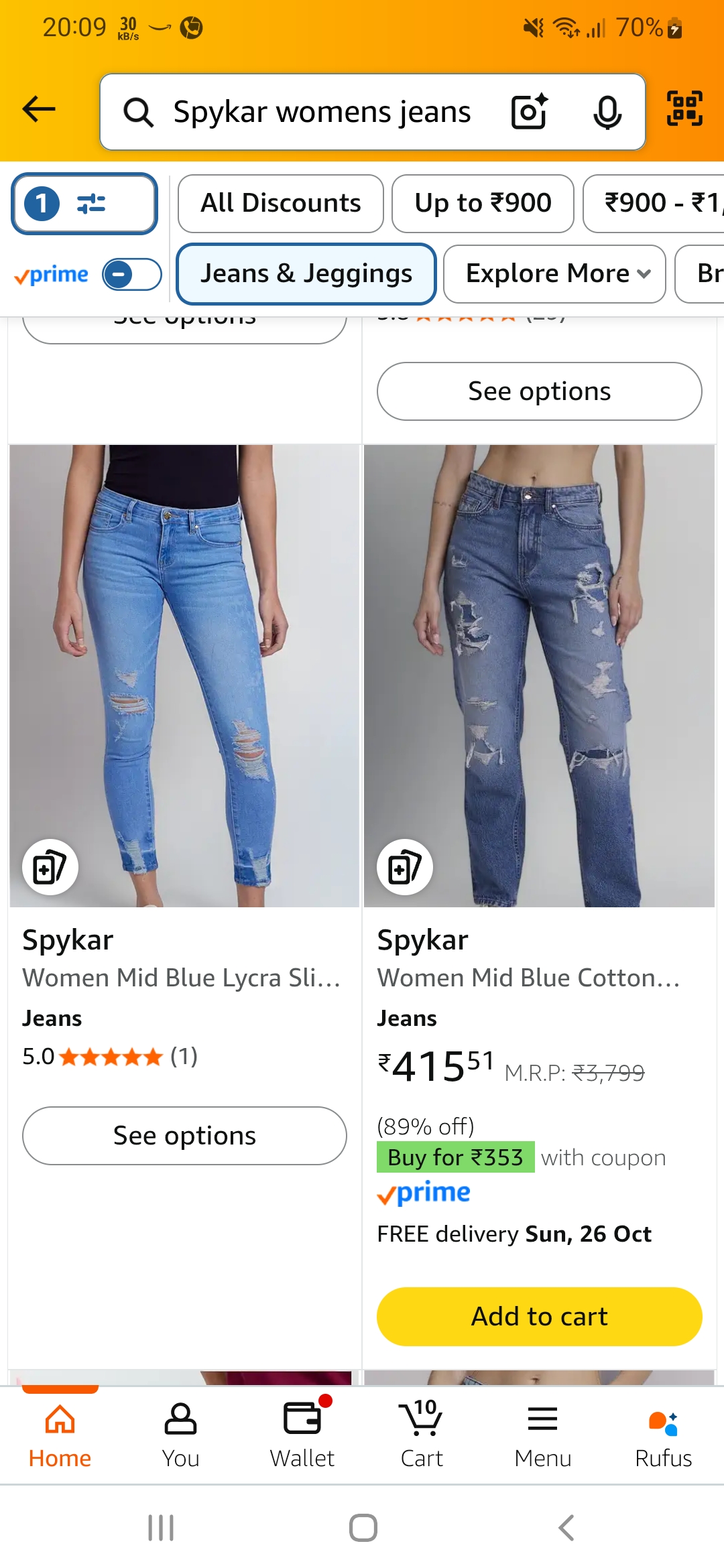Deselect the Jeans & Jeggings chip

pyautogui.click(x=306, y=274)
